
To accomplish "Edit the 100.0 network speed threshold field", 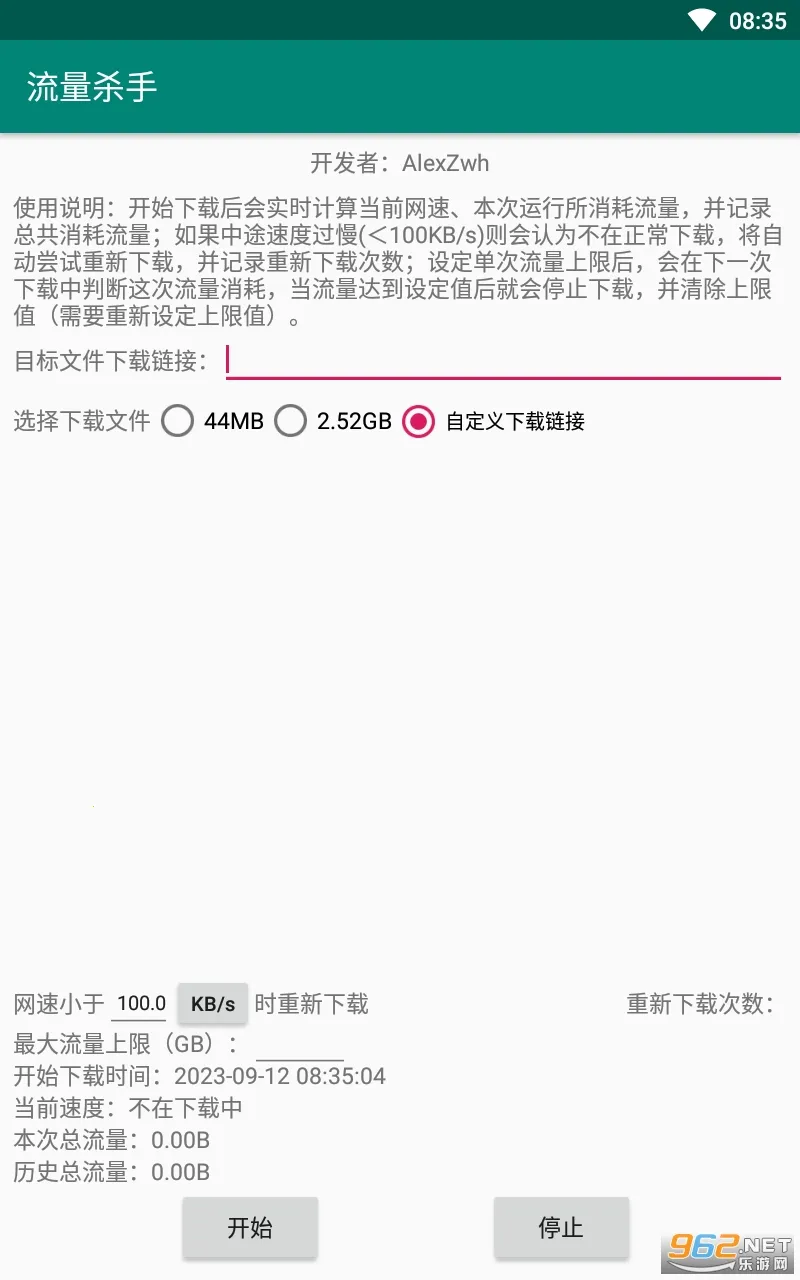I will coord(140,1003).
